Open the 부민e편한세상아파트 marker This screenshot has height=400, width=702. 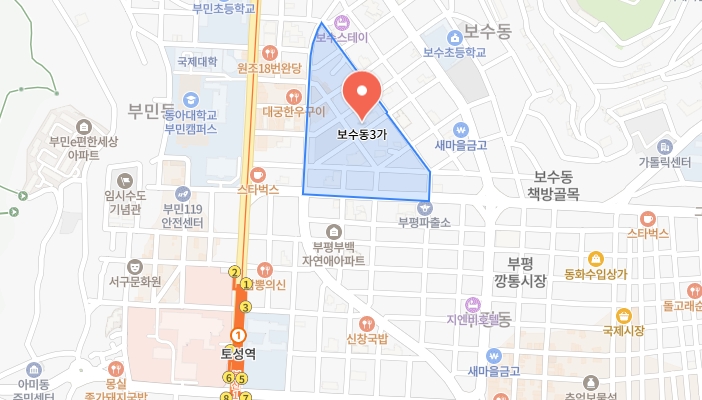pos(83,127)
